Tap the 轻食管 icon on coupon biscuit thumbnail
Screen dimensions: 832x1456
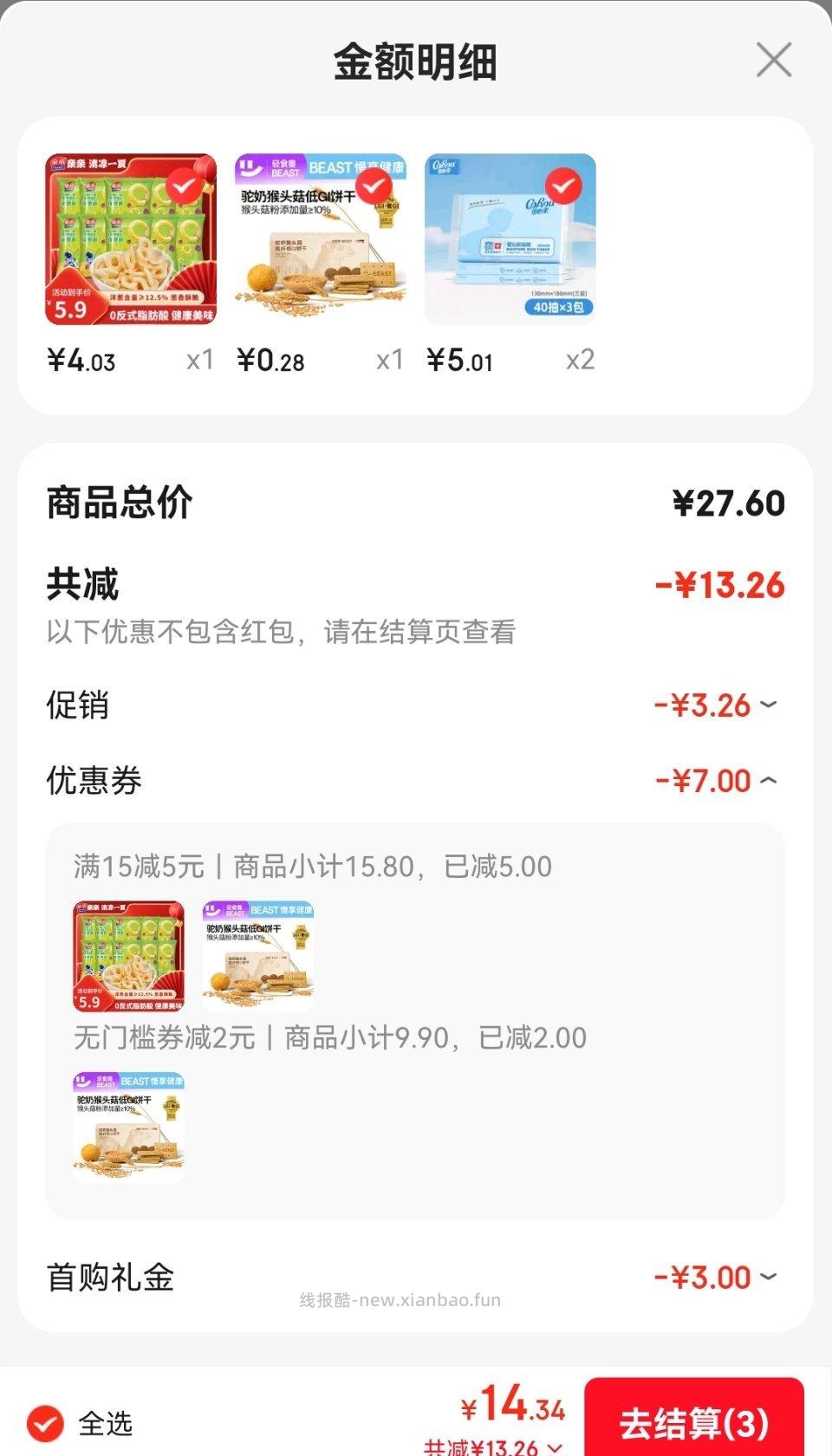point(220,911)
